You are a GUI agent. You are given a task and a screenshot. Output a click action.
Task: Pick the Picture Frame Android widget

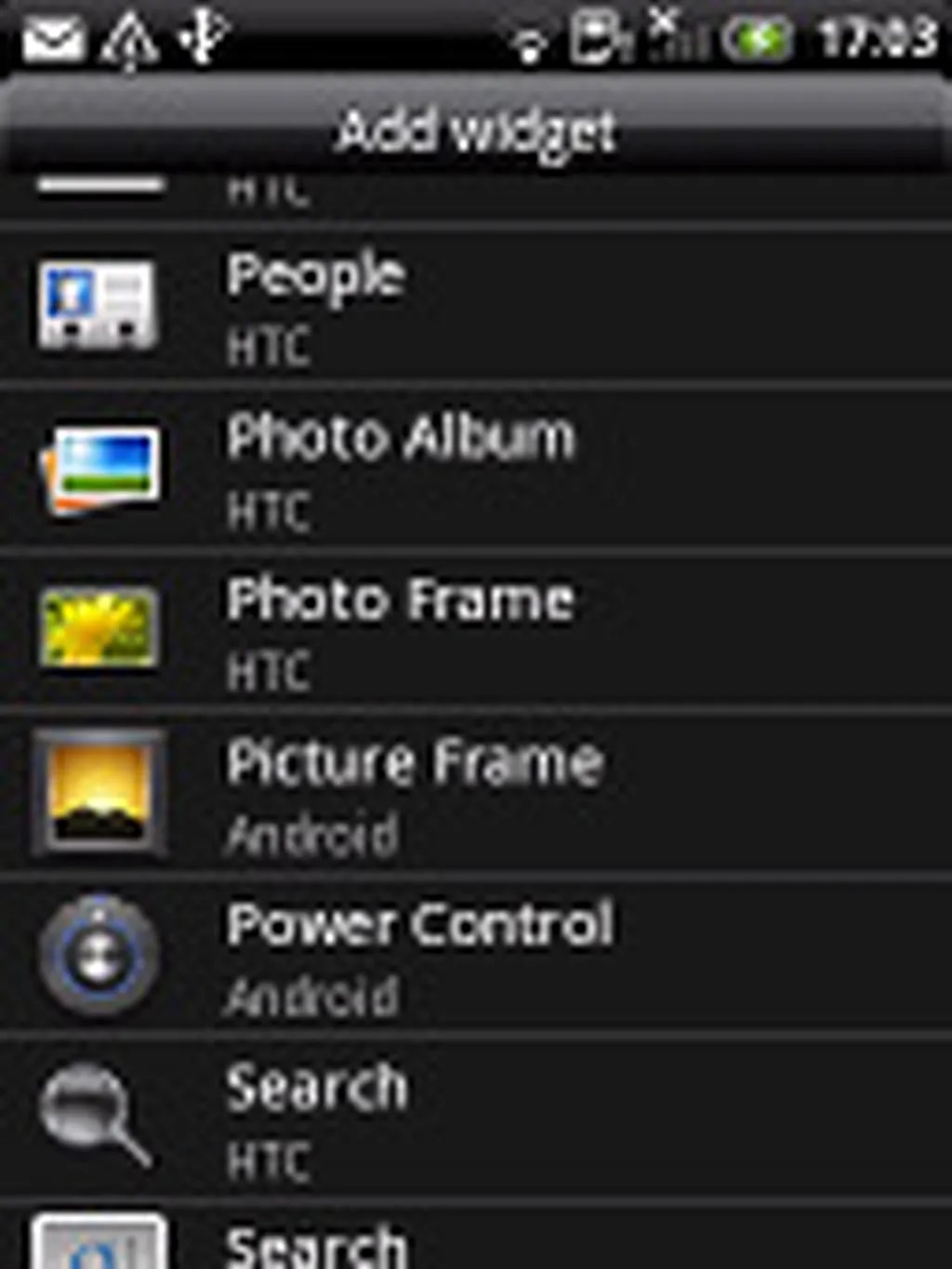pos(476,795)
